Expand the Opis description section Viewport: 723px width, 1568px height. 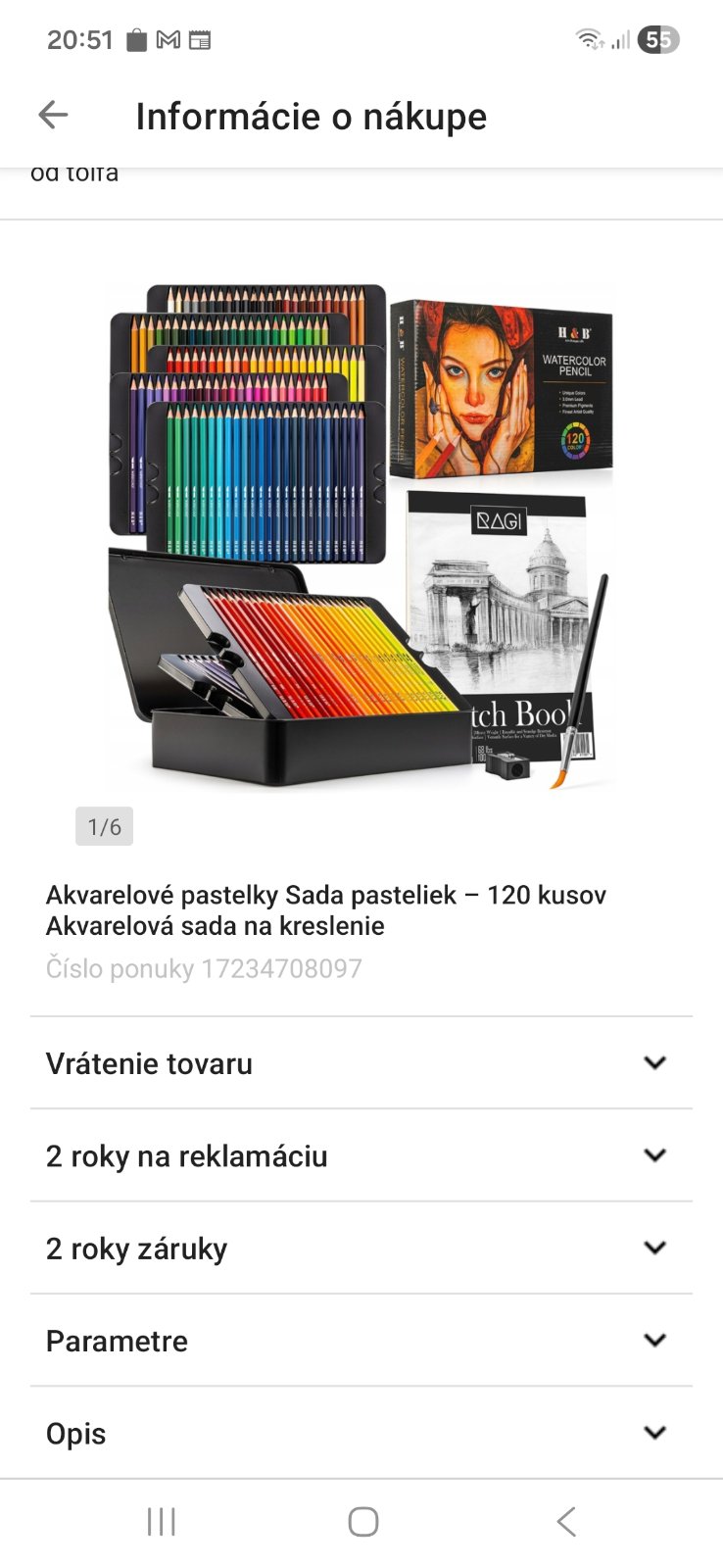pos(361,1433)
